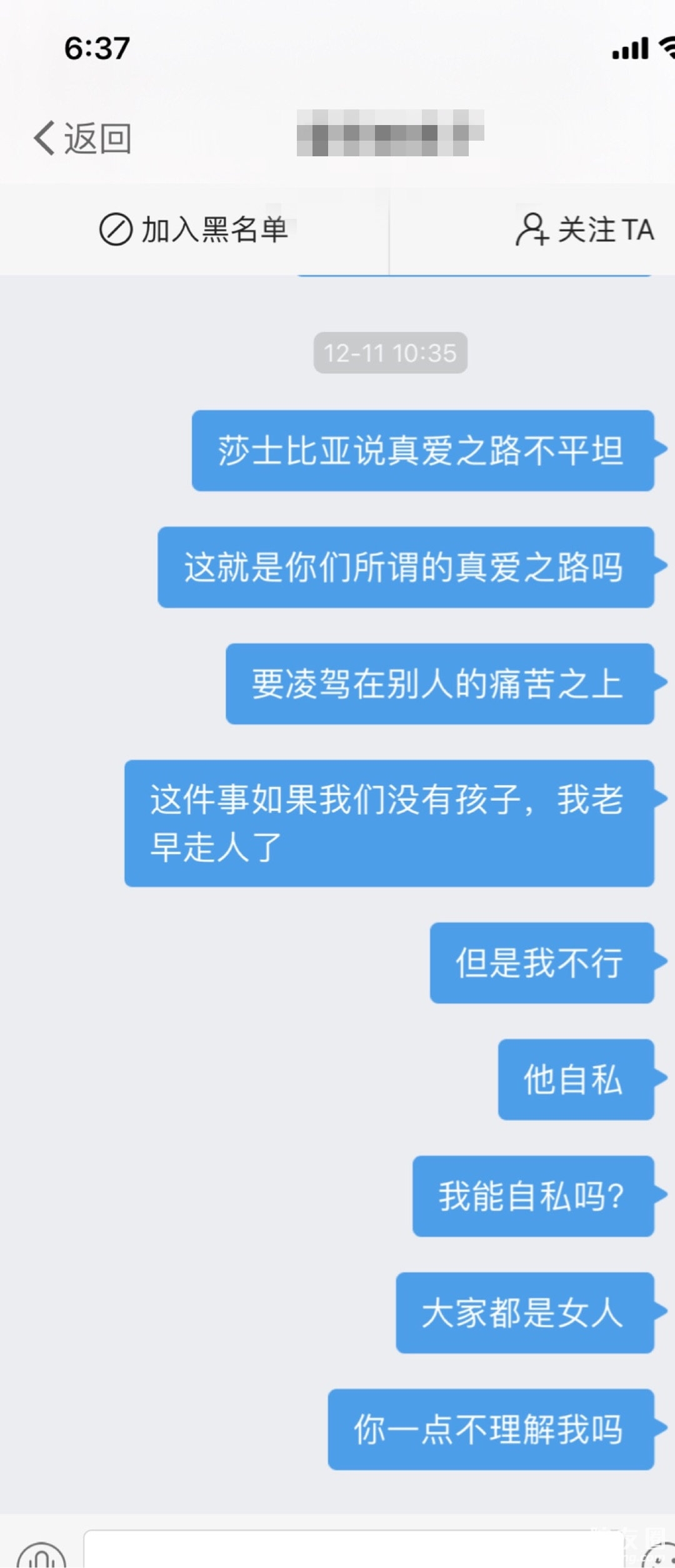This screenshot has height=1568, width=675.
Task: Open the emoji picker icon
Action: 659,1555
